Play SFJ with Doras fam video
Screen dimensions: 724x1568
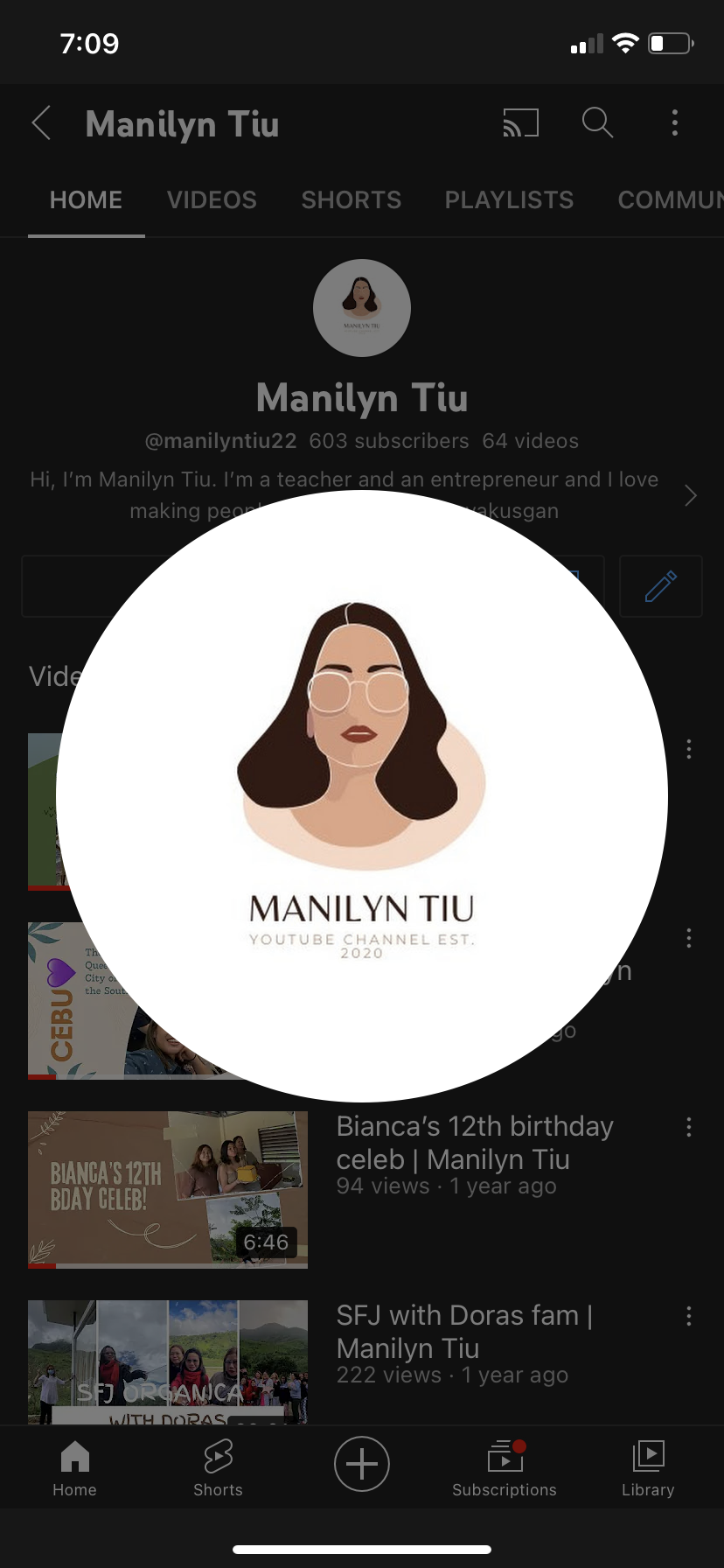[x=168, y=1361]
